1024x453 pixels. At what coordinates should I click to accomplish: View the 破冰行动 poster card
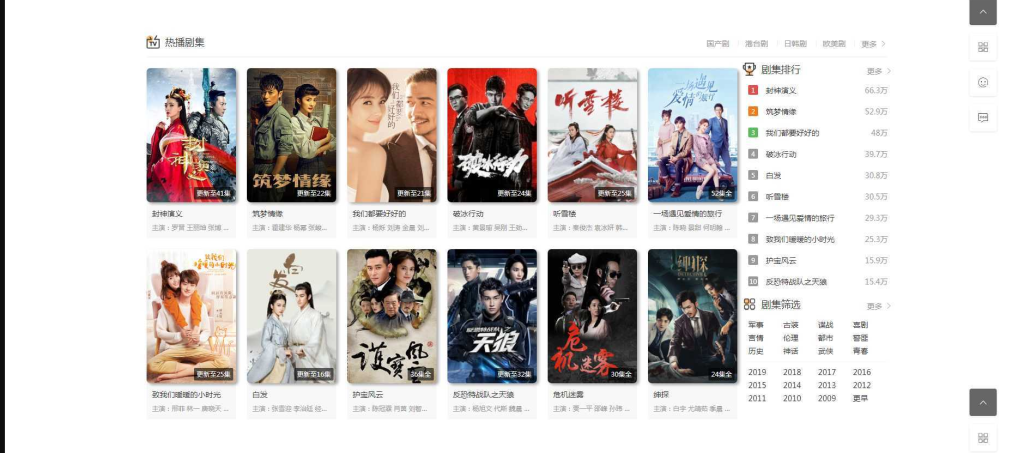pyautogui.click(x=492, y=135)
